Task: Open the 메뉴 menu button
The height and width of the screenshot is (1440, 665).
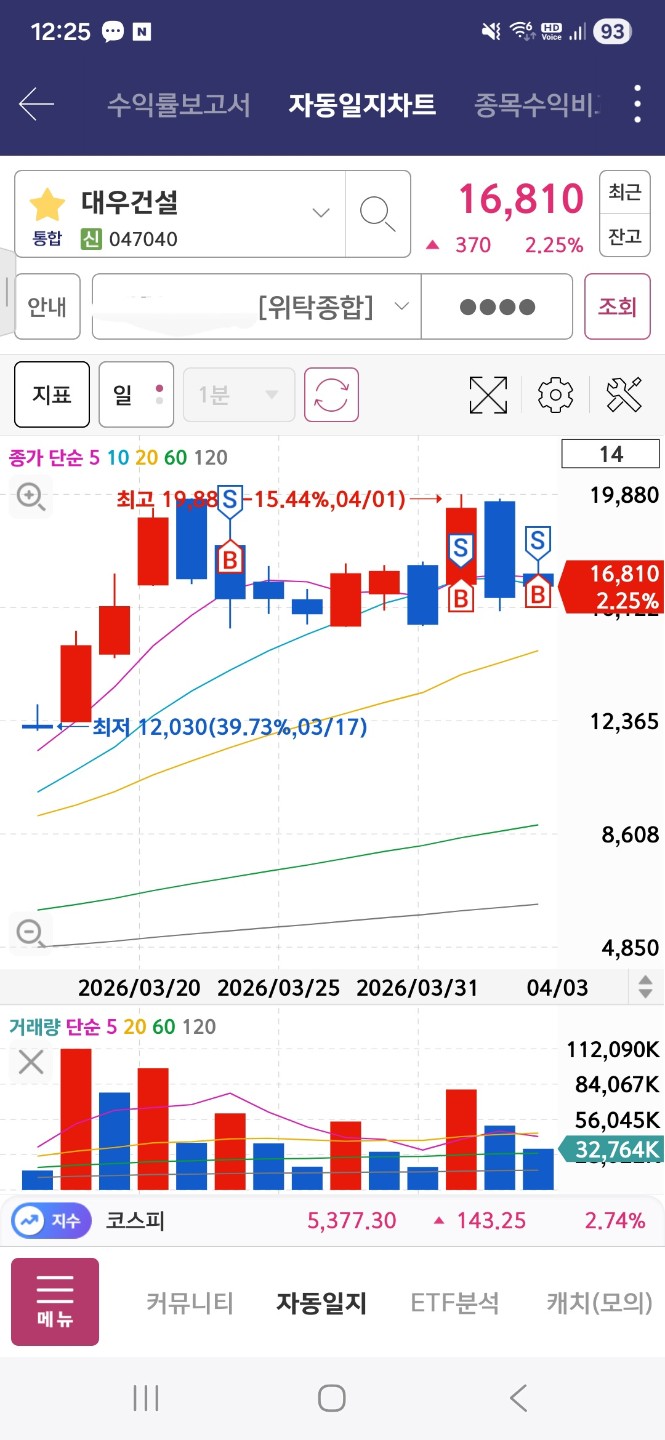Action: pos(55,1302)
